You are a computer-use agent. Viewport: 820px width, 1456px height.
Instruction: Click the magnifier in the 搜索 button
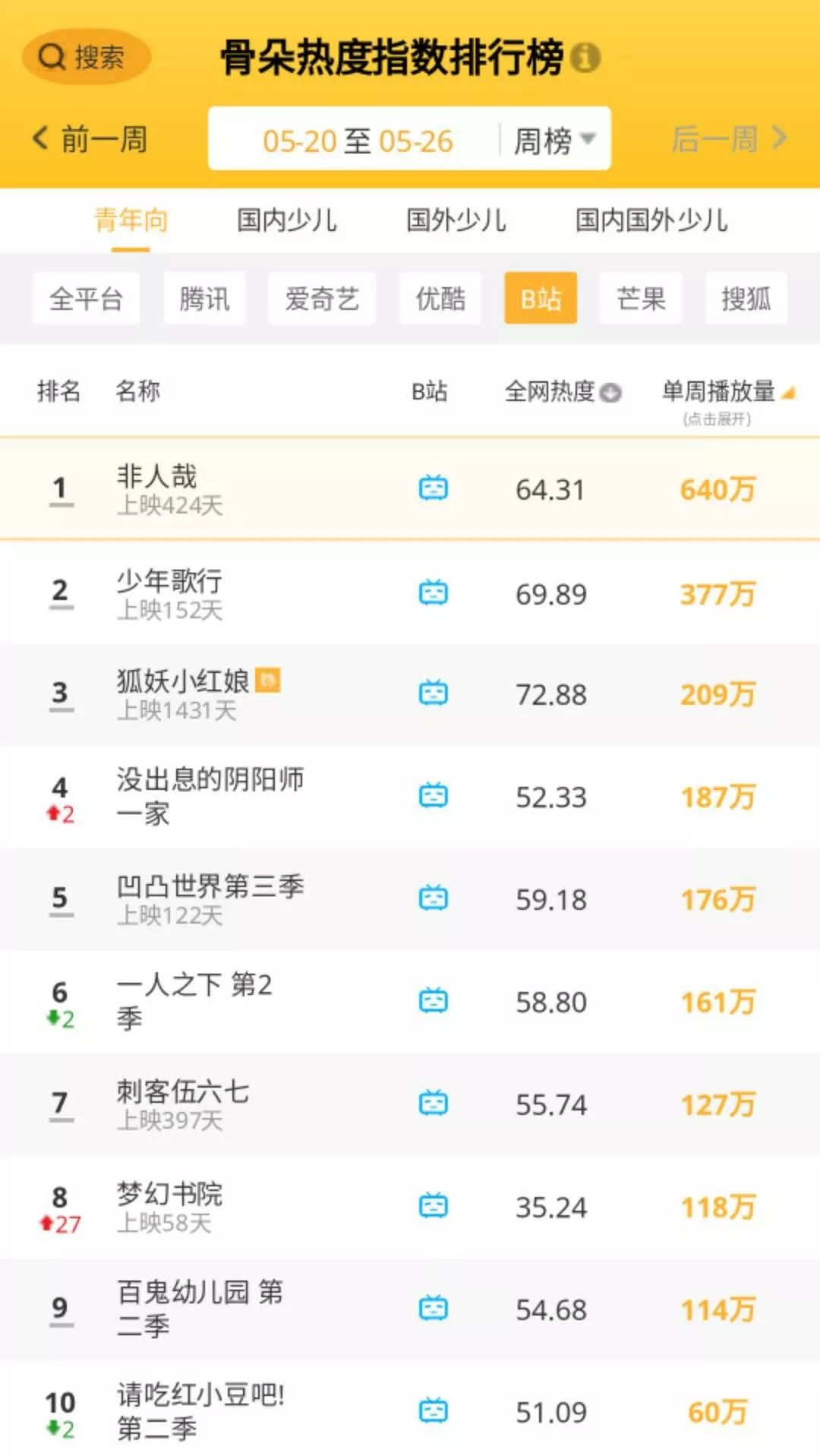tap(50, 56)
